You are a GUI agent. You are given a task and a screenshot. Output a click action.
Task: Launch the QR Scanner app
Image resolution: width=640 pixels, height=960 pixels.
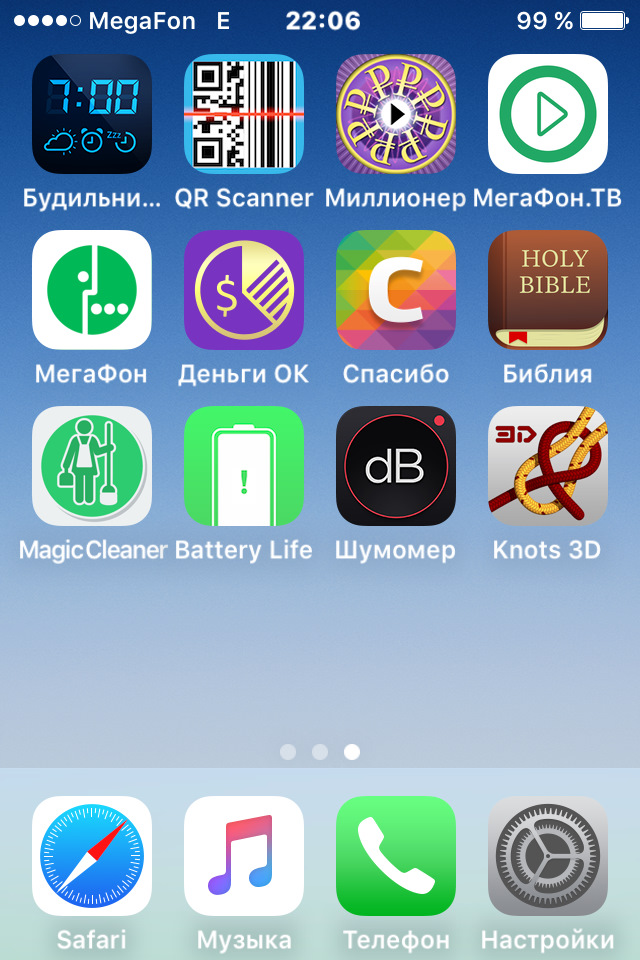coord(244,114)
